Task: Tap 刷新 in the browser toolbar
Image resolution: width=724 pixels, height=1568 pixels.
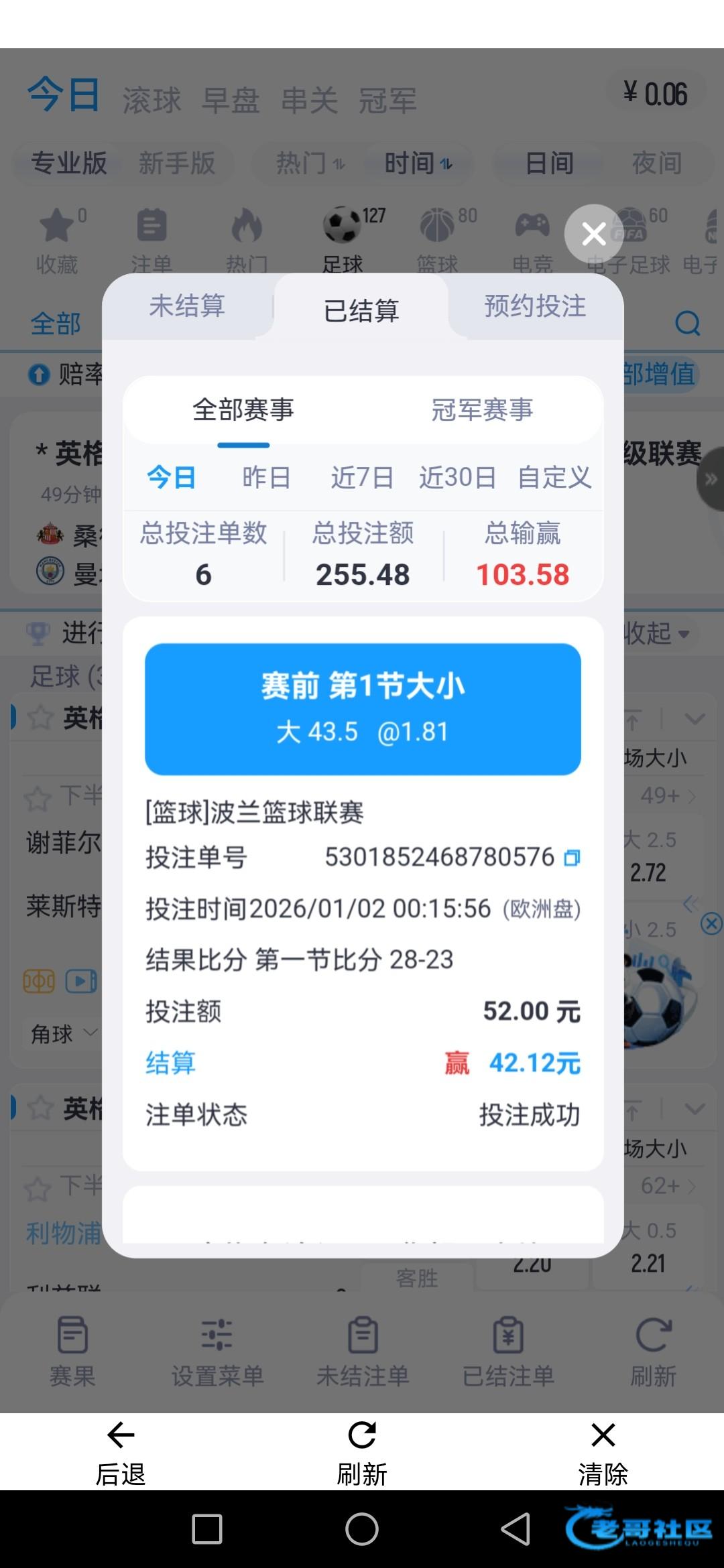Action: (x=362, y=1451)
